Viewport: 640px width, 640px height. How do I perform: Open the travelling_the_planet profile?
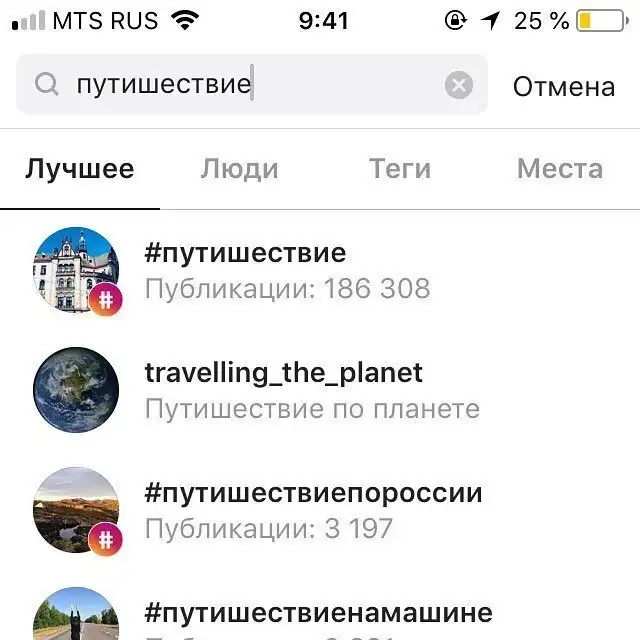pos(284,390)
